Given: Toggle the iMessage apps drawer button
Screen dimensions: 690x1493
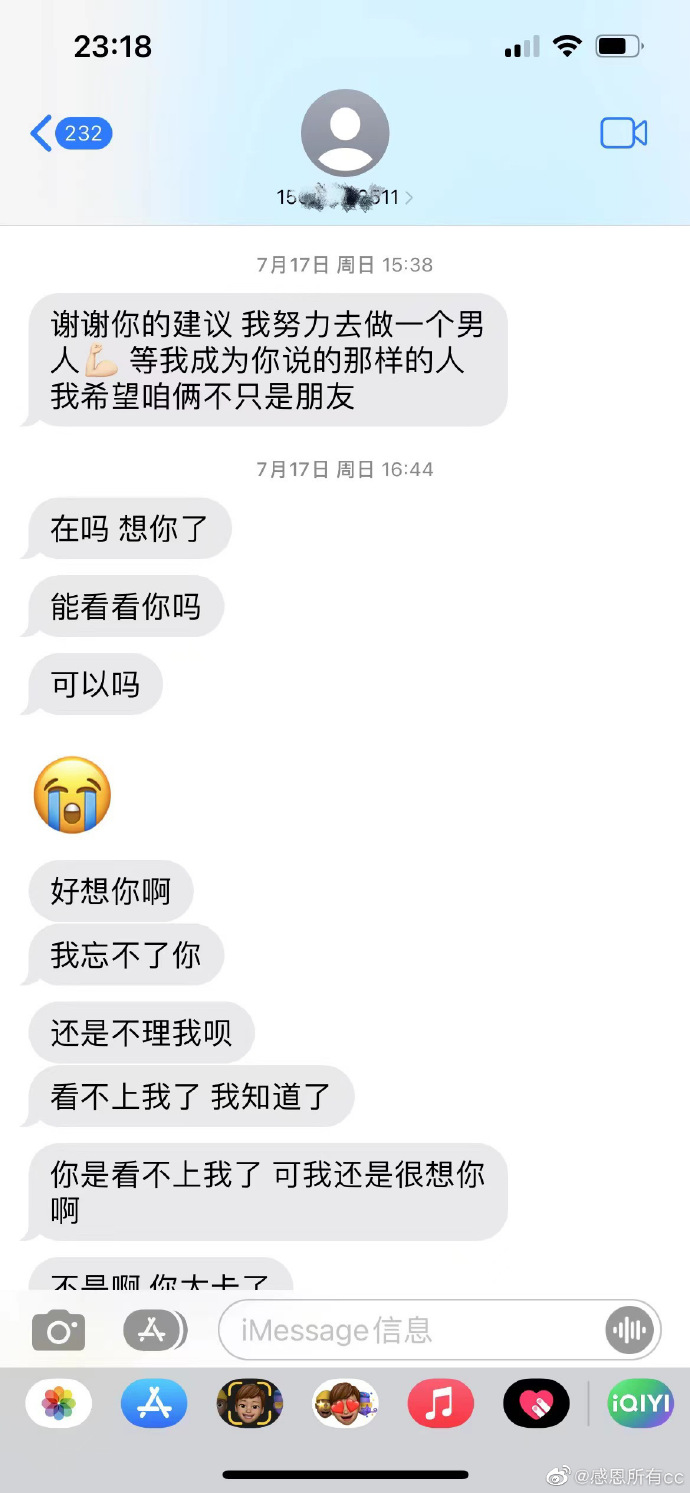Looking at the screenshot, I should pyautogui.click(x=154, y=1330).
